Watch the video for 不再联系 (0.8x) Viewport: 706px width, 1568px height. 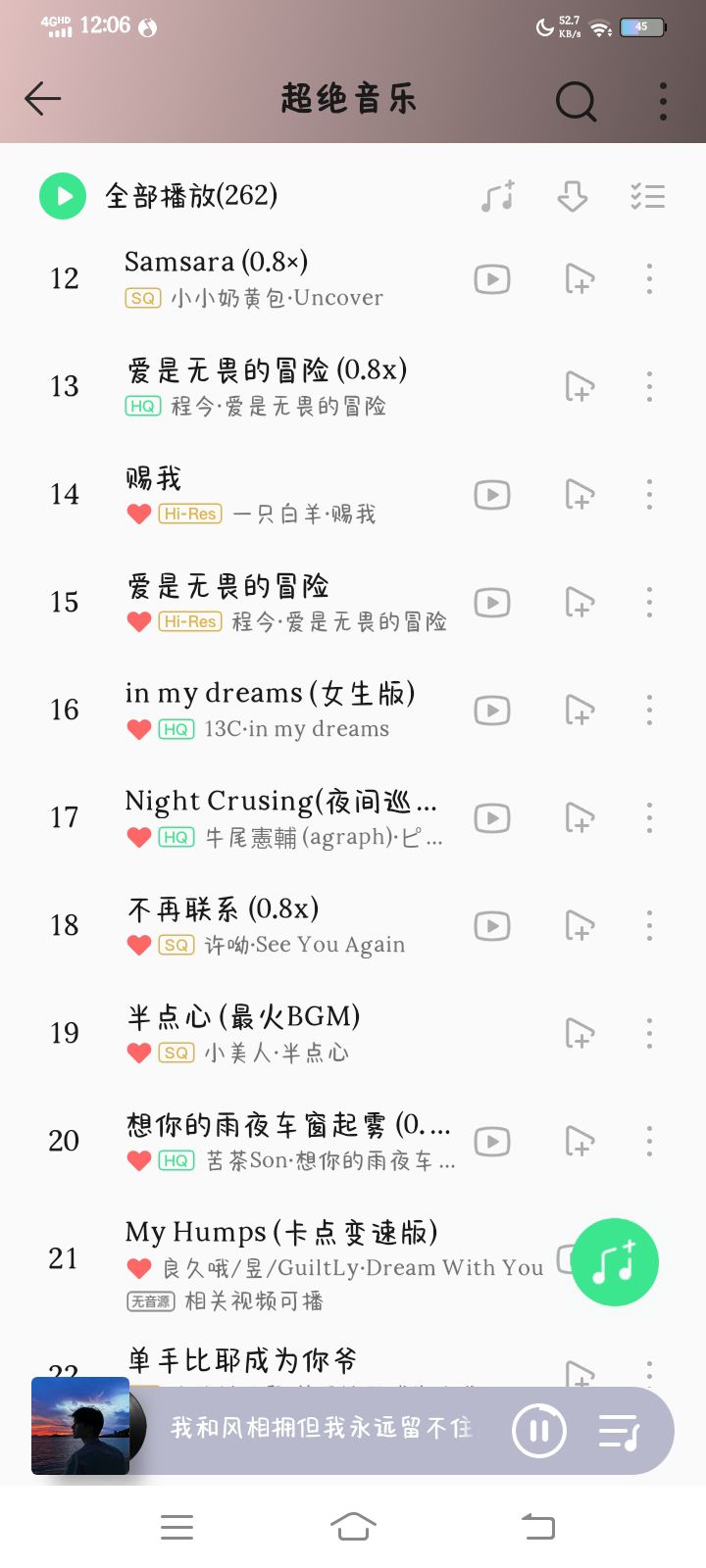(x=492, y=926)
